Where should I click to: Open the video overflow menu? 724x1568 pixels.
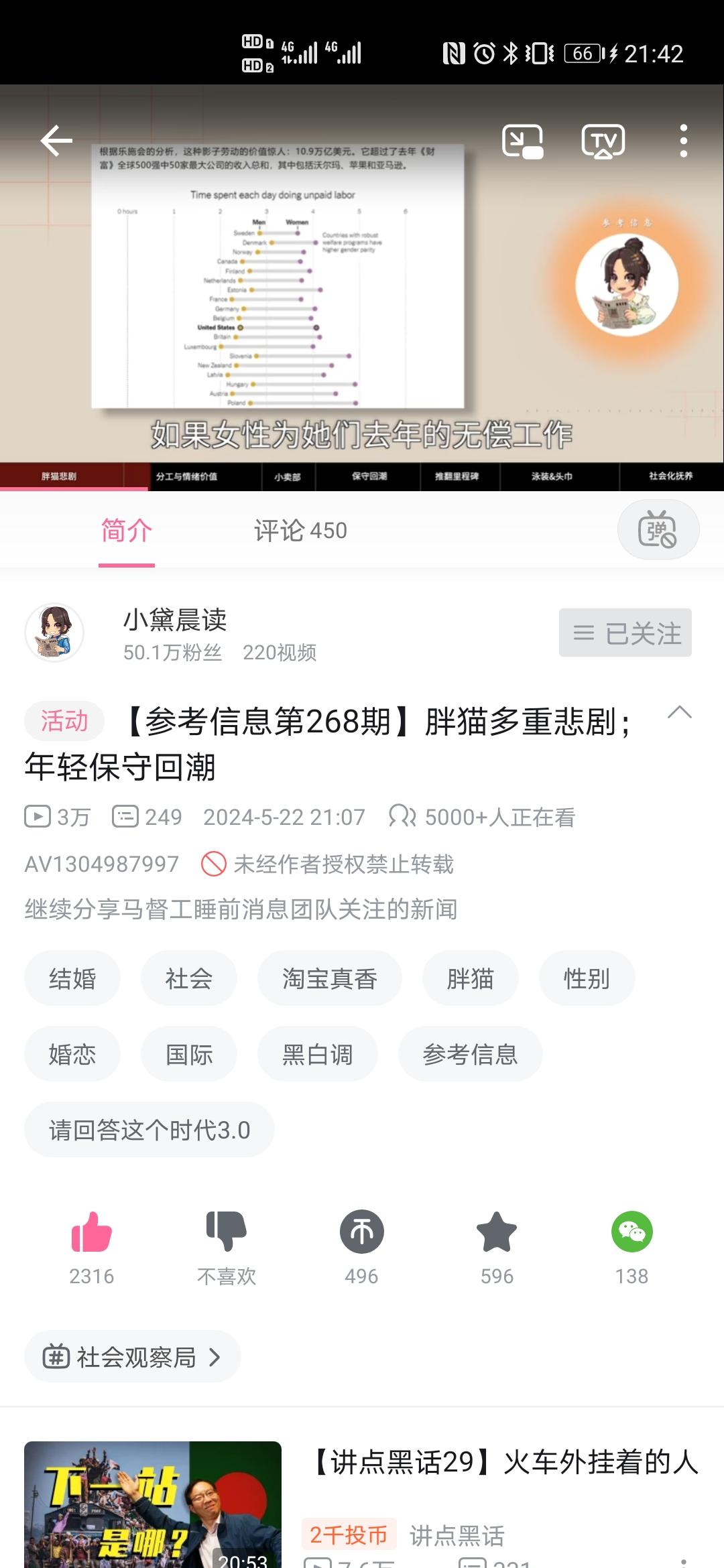(683, 141)
